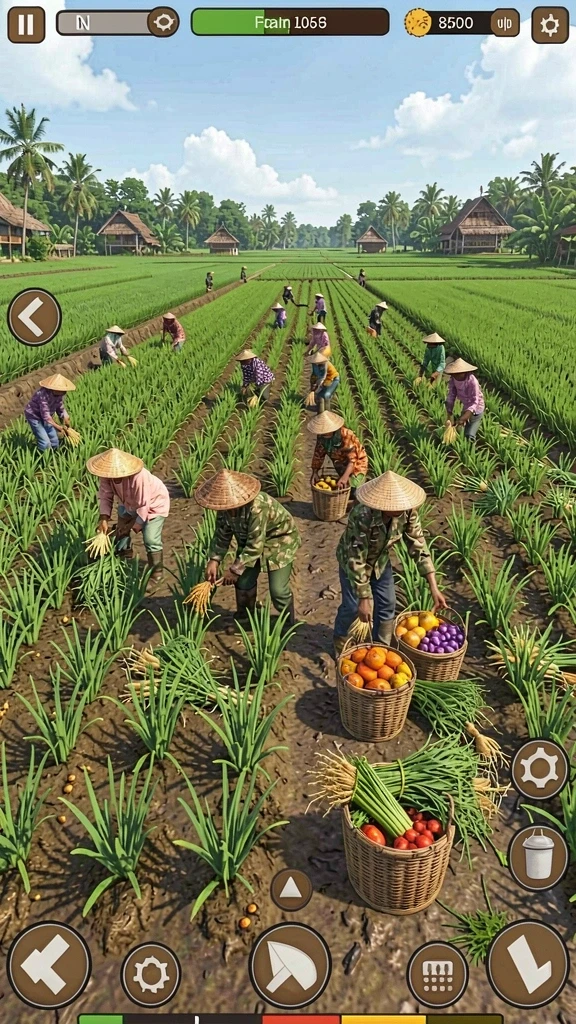Tap the left arrow circle over the field
Image resolution: width=576 pixels, height=1024 pixels.
[x=35, y=317]
